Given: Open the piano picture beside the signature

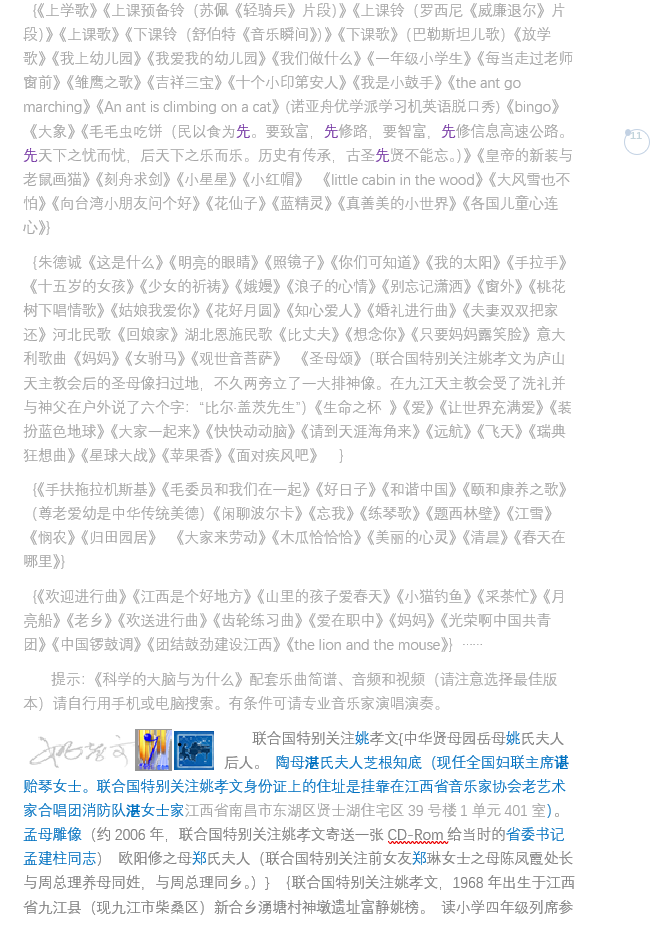Looking at the screenshot, I should 194,750.
